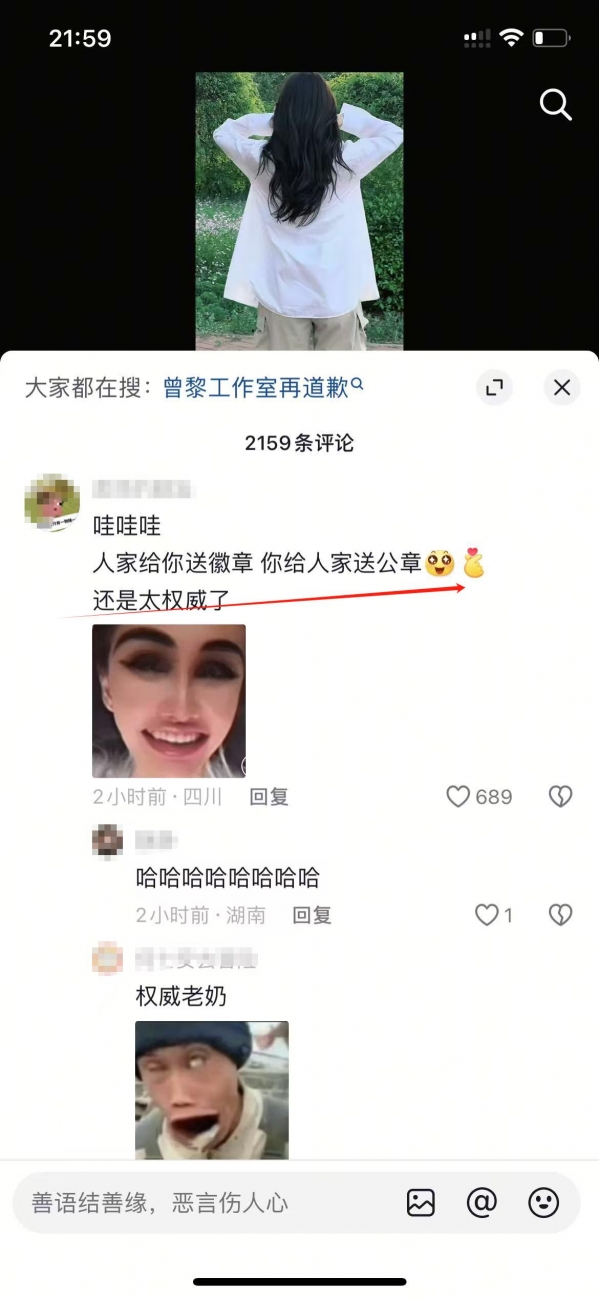The width and height of the screenshot is (600, 1298).
Task: Reply to the 哈哈哈哈哈哈哈哈 comment from 湖南
Action: pyautogui.click(x=312, y=915)
